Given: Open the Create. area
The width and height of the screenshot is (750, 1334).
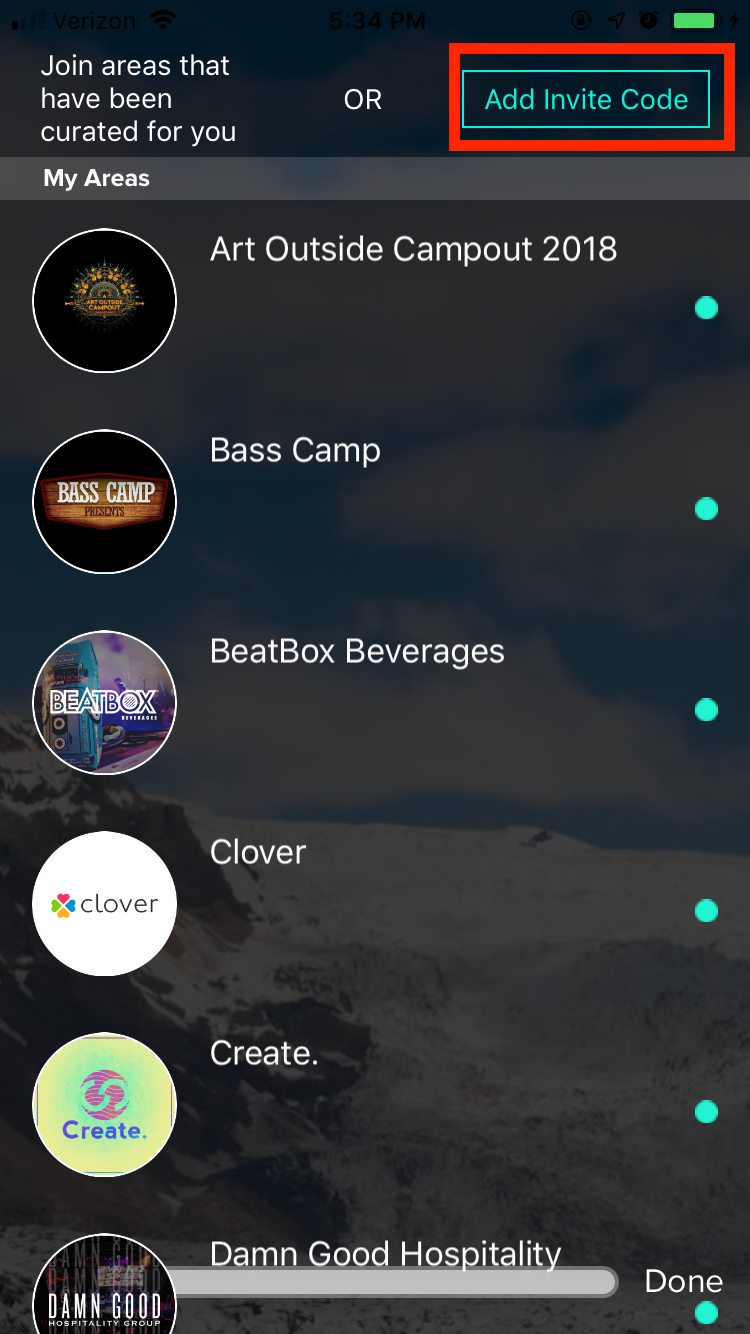Looking at the screenshot, I should (x=264, y=1054).
